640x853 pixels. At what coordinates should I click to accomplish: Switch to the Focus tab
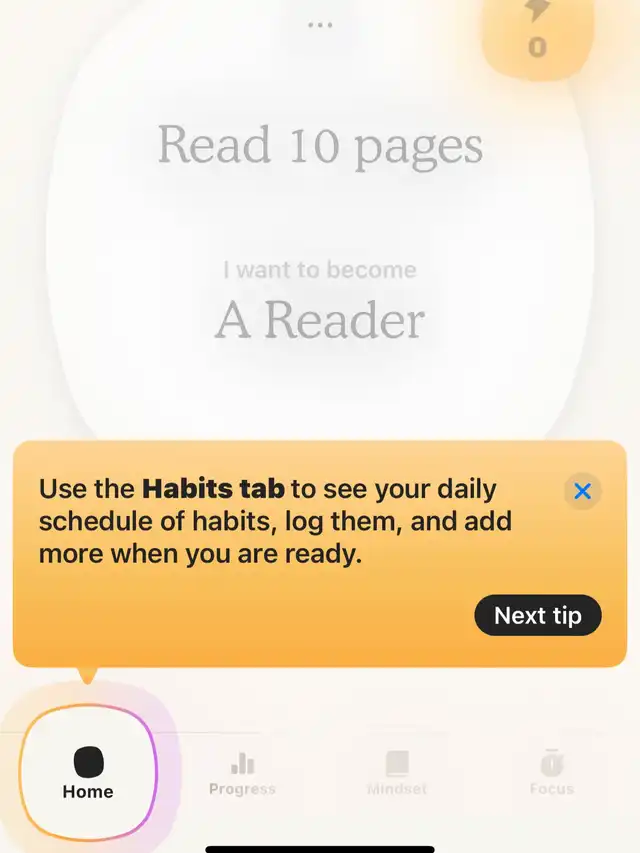pos(551,773)
